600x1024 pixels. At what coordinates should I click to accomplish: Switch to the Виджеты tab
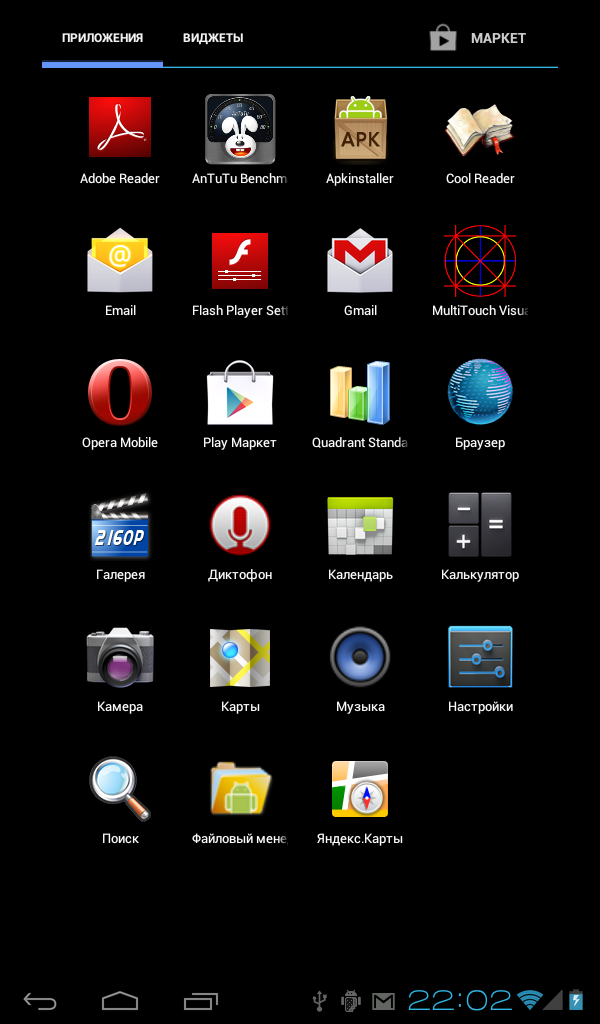[213, 38]
